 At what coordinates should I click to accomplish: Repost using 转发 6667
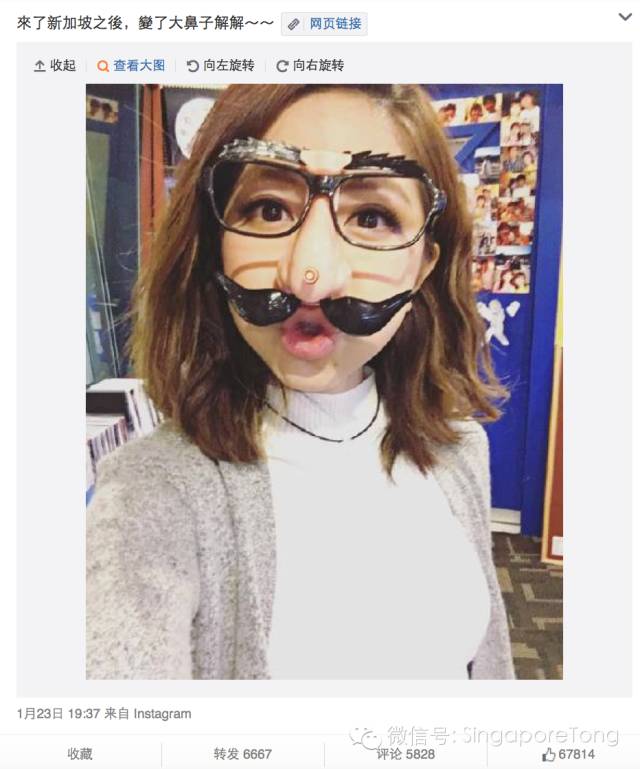click(x=242, y=754)
